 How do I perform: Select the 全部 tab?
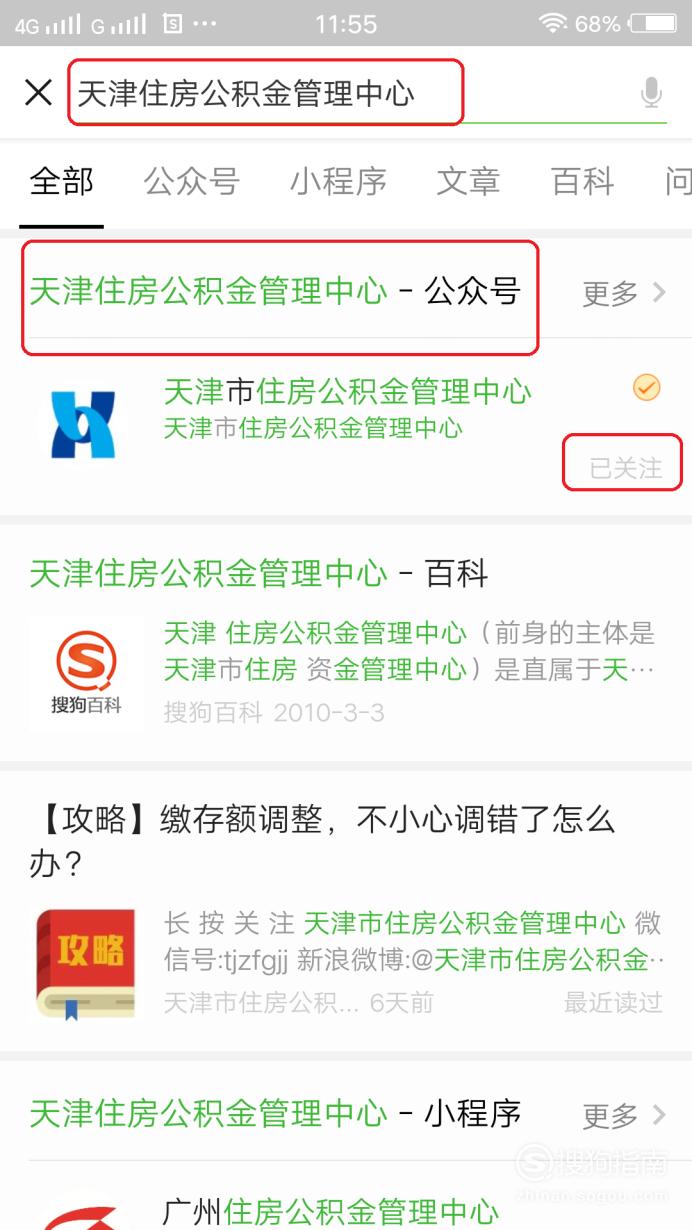pyautogui.click(x=62, y=182)
